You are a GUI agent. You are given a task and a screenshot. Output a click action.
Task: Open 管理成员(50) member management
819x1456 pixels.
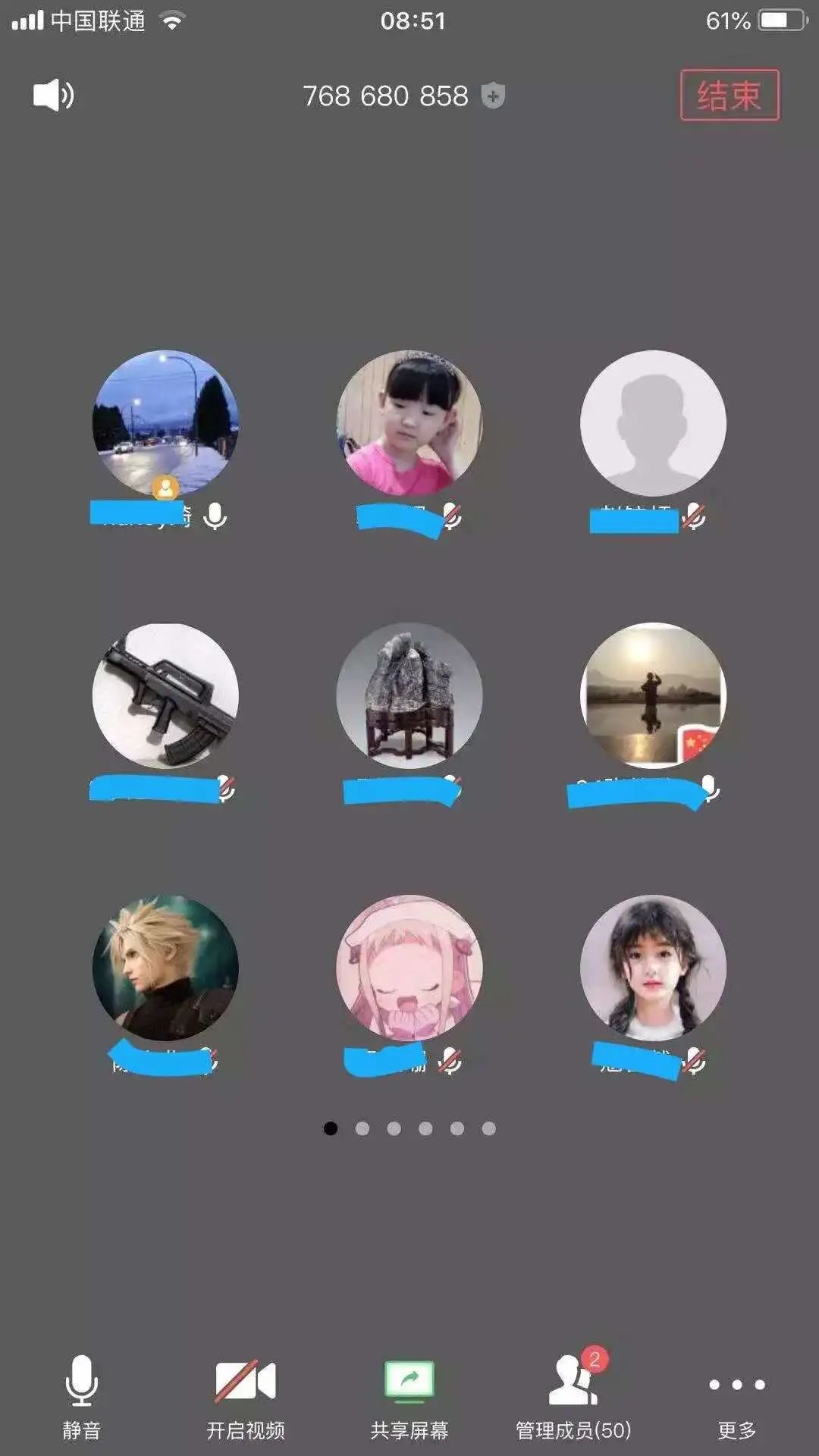[573, 1397]
